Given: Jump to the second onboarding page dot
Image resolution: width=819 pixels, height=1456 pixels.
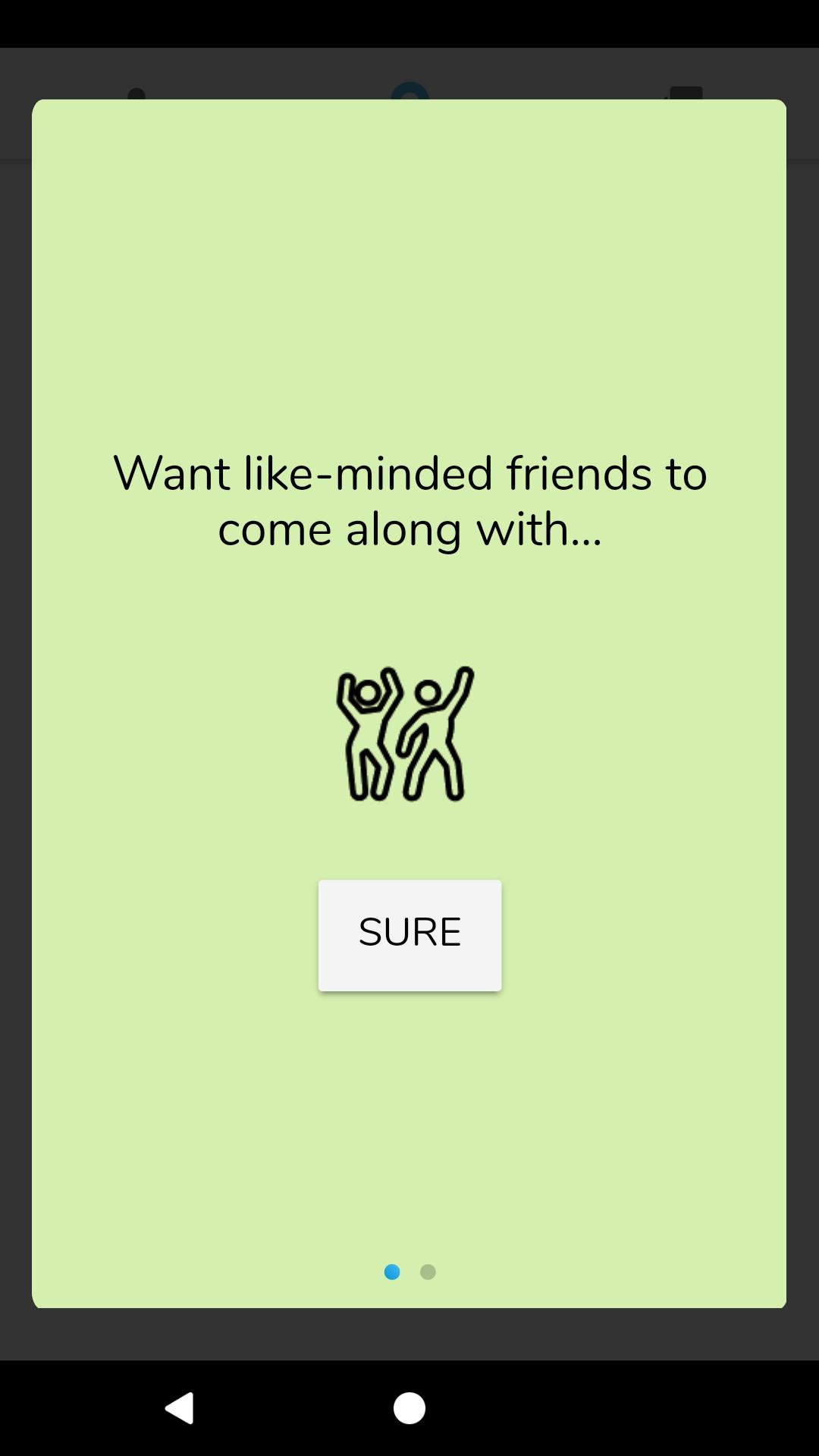Looking at the screenshot, I should [x=428, y=1272].
